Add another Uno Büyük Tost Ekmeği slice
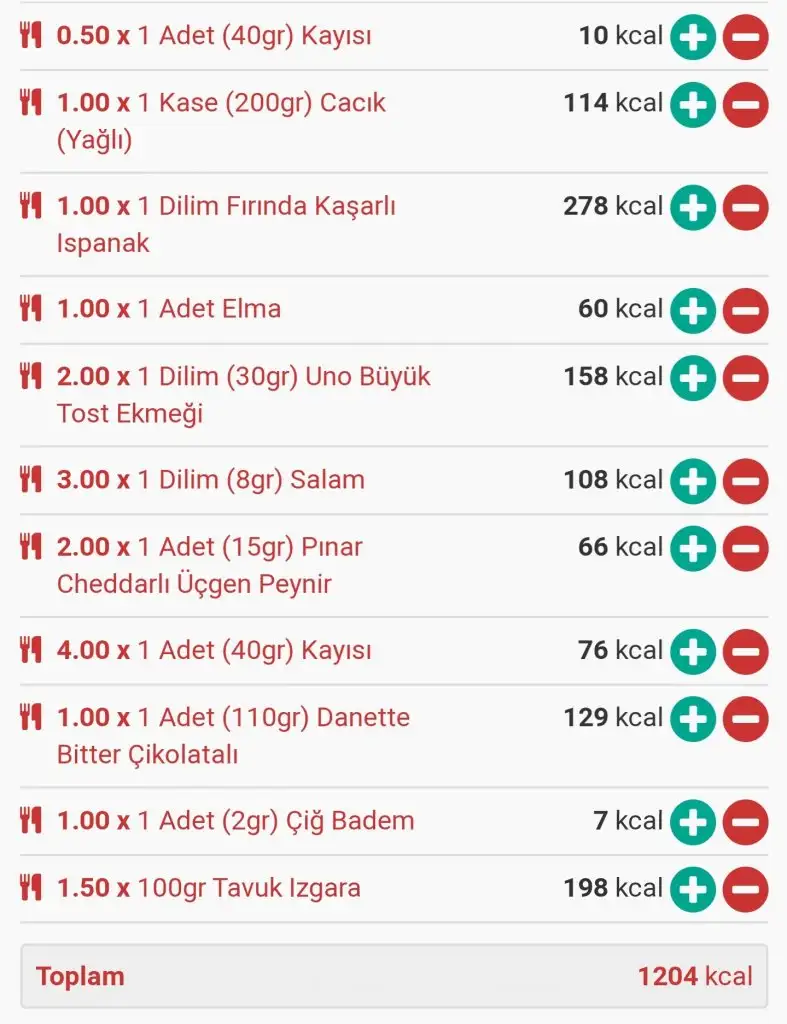 (693, 378)
